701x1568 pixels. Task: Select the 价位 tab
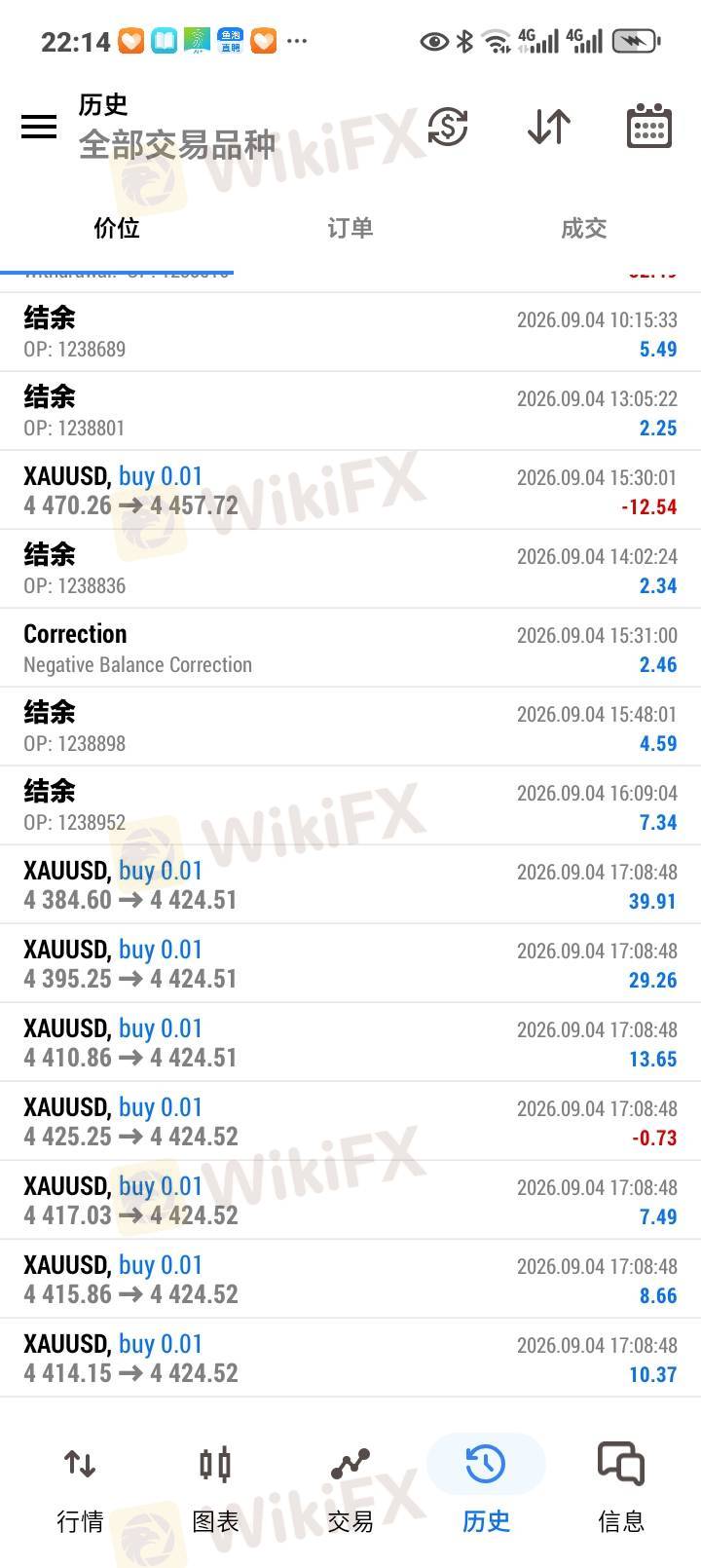[117, 228]
